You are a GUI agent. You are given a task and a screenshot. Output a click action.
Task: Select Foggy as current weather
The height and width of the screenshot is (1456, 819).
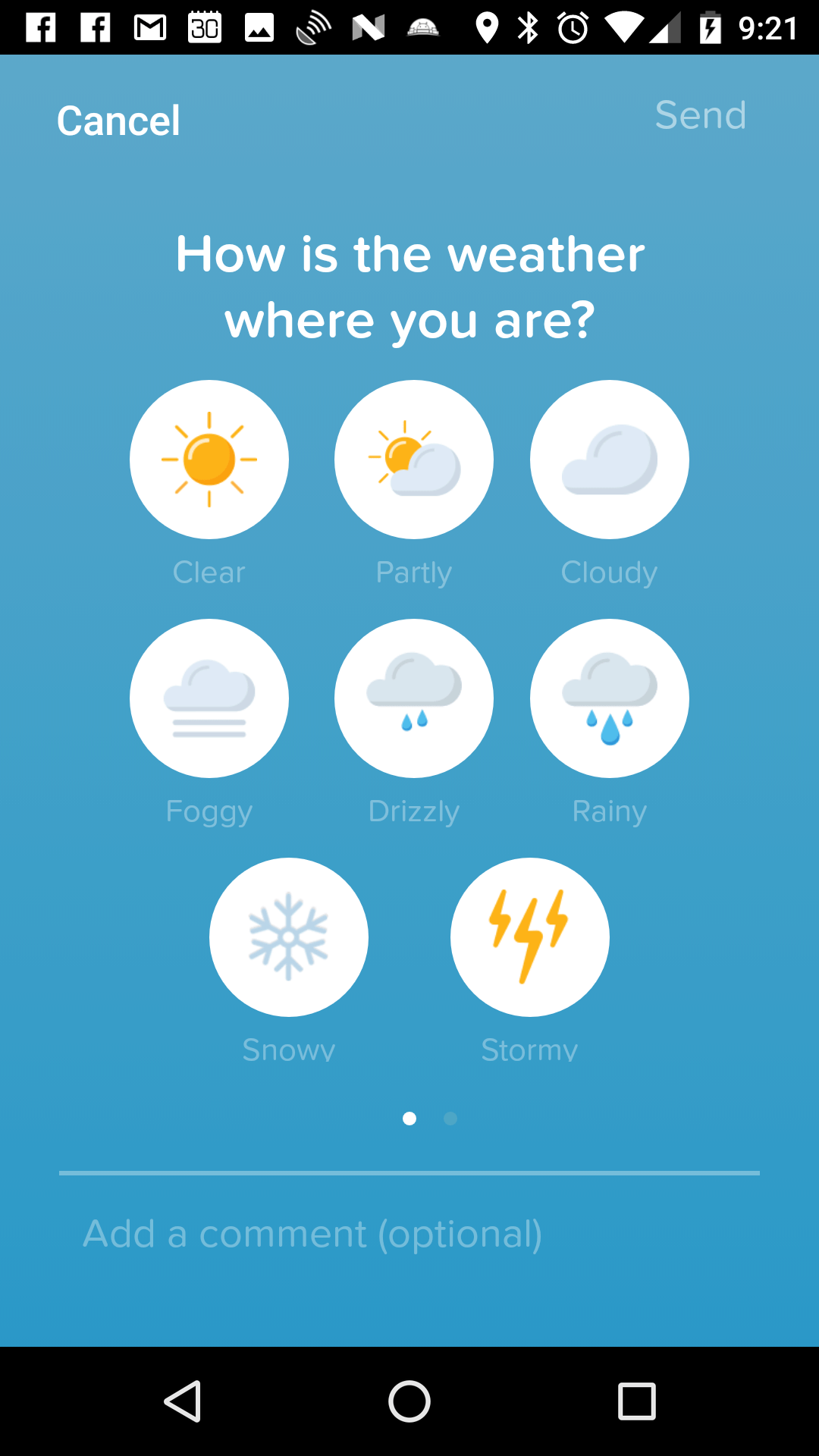[209, 698]
